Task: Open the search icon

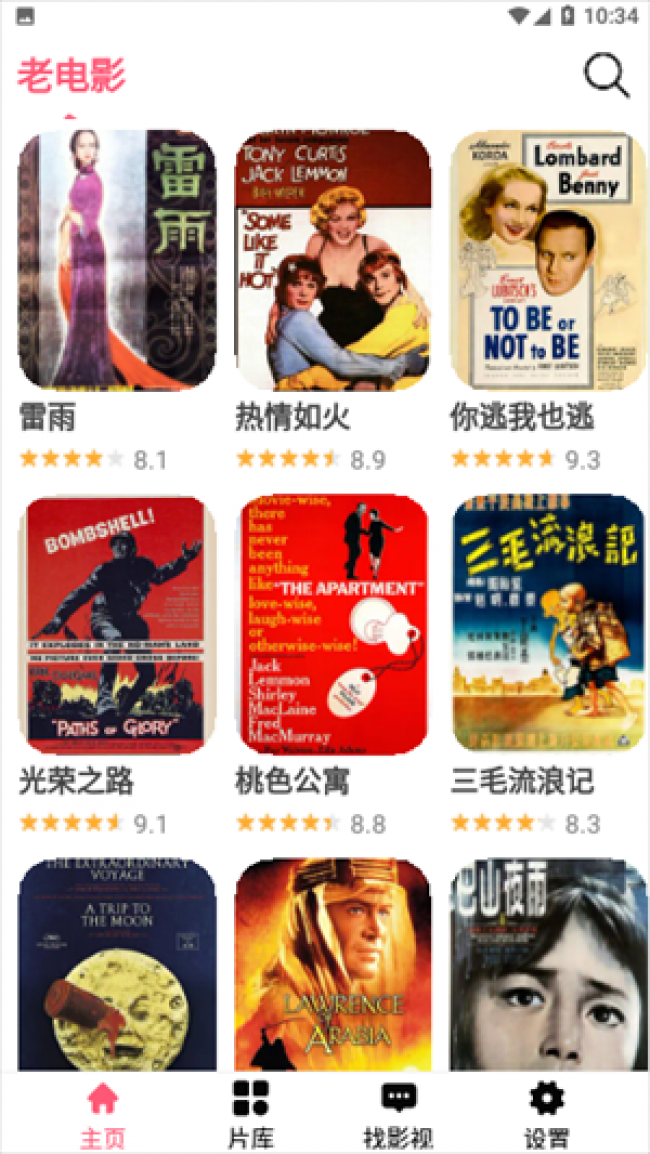Action: click(x=606, y=75)
